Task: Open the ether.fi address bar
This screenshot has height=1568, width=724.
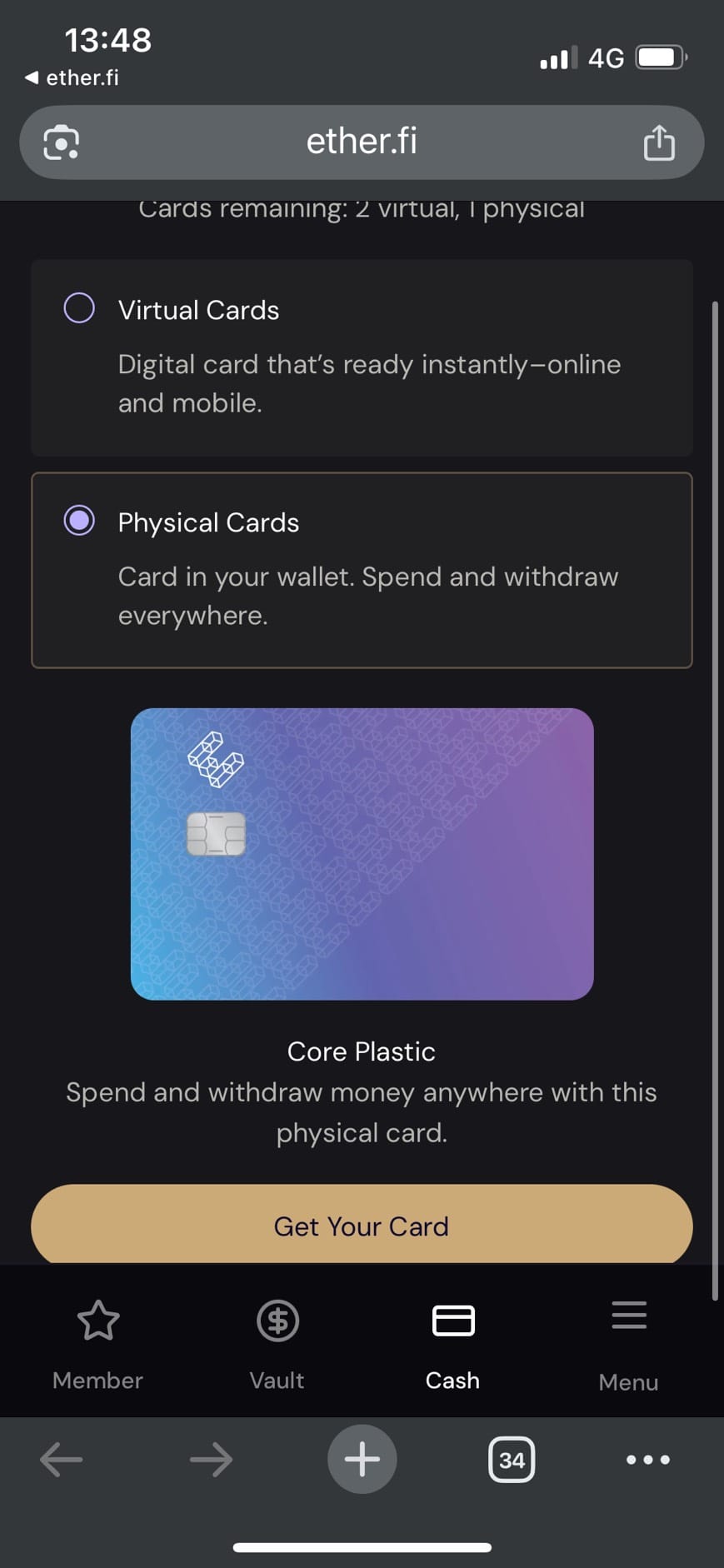Action: point(362,142)
